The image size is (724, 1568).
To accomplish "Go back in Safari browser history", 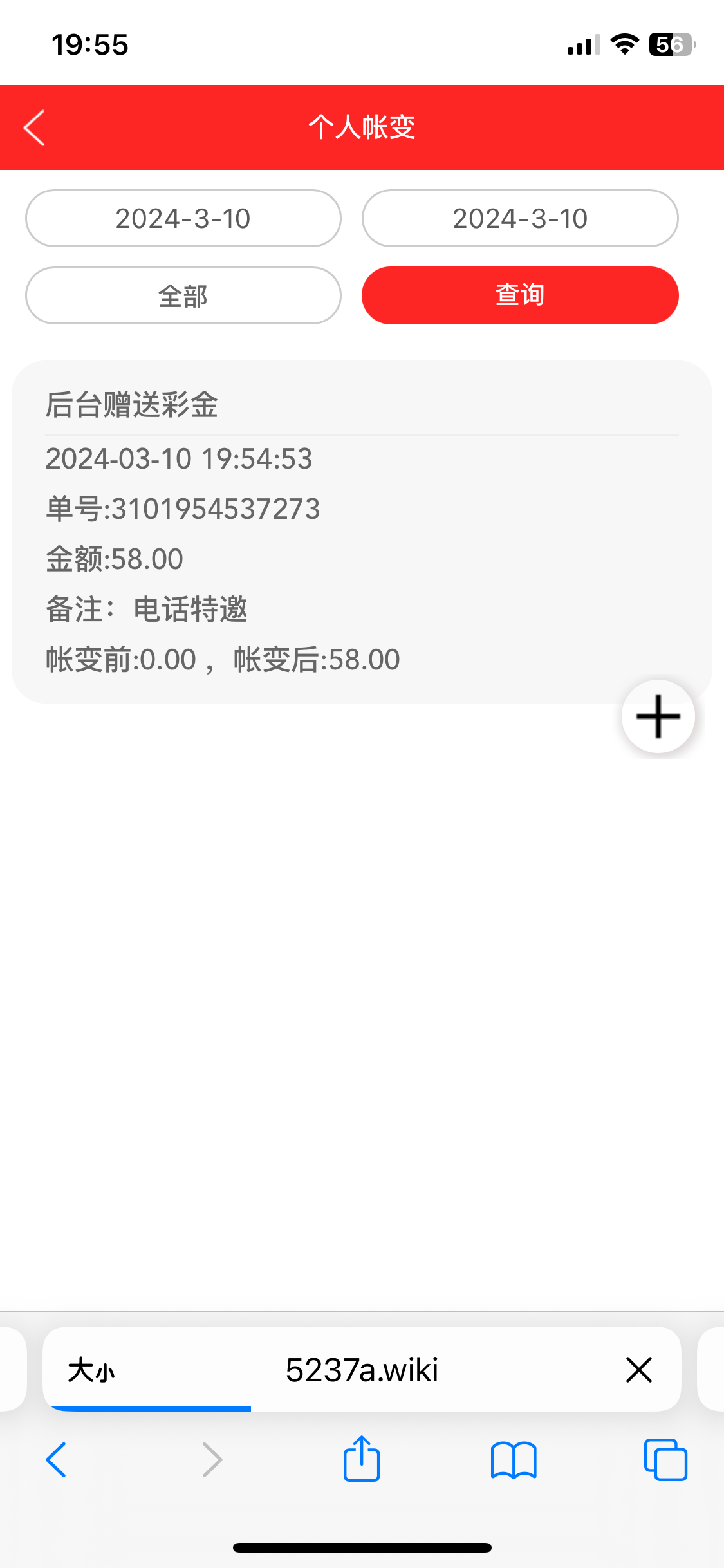I will 57,1460.
